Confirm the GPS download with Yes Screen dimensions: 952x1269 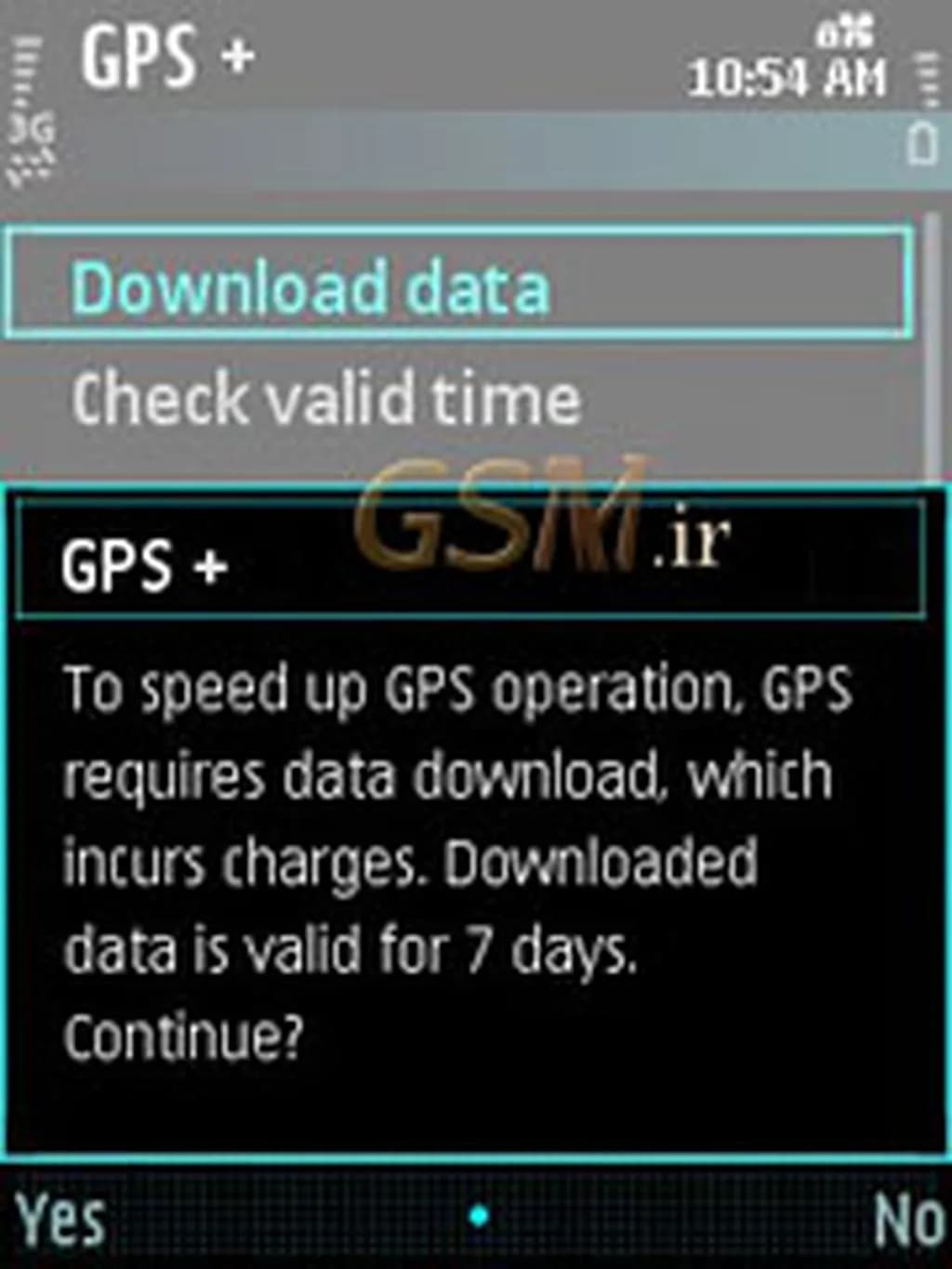pos(60,1219)
